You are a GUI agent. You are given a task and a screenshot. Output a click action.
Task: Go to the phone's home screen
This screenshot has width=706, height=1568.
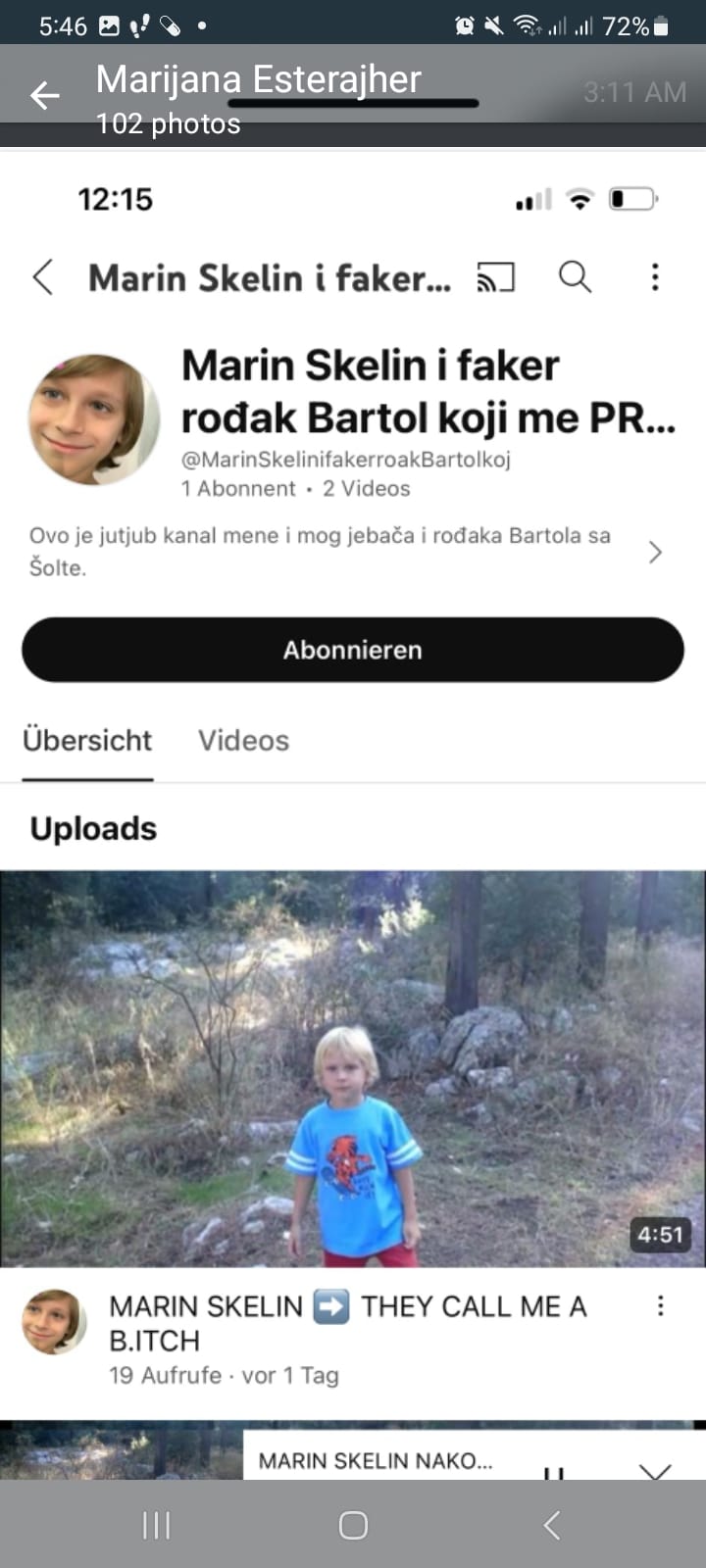[353, 1525]
